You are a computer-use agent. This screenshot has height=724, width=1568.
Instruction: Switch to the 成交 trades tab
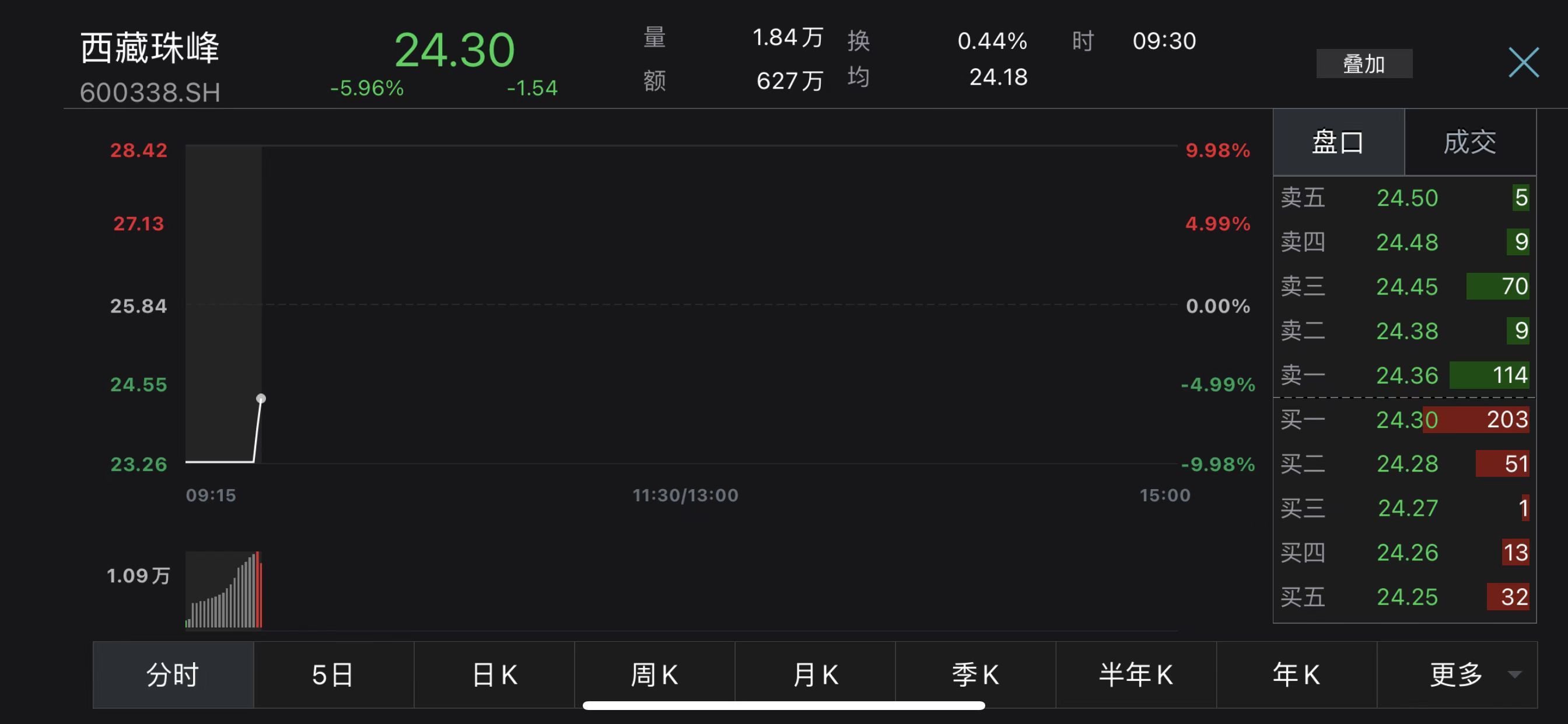click(x=1469, y=142)
